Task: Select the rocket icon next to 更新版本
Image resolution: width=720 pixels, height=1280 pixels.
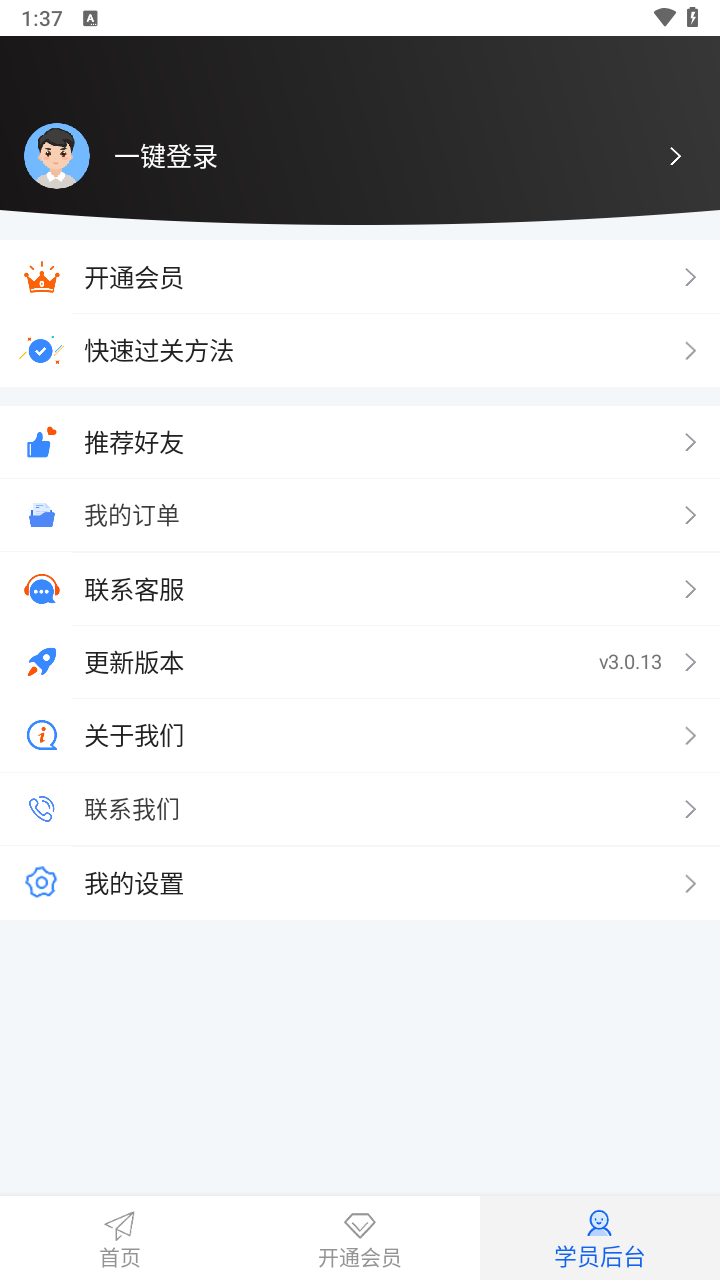Action: (x=40, y=662)
